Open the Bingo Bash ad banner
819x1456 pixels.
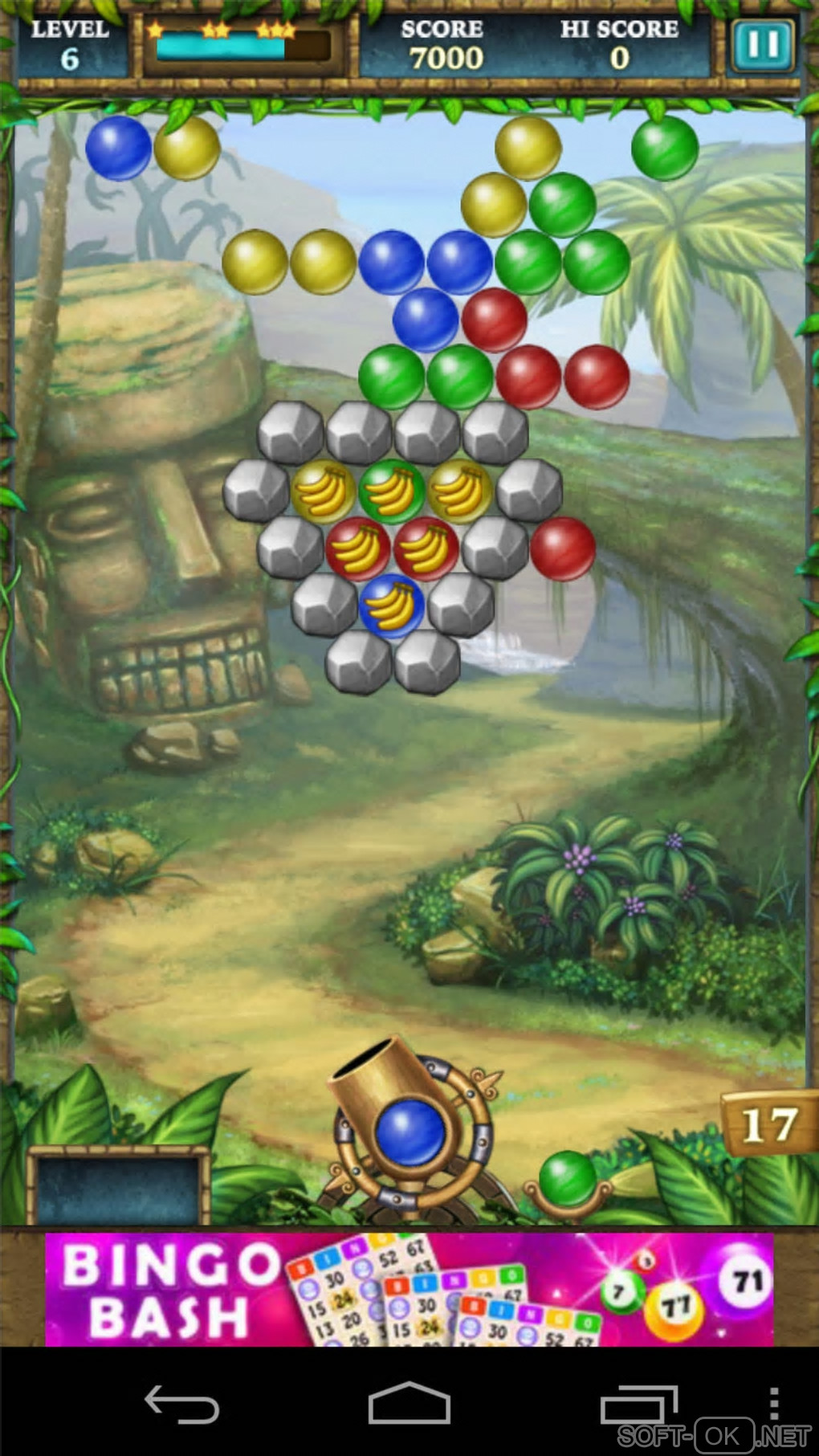[409, 1290]
